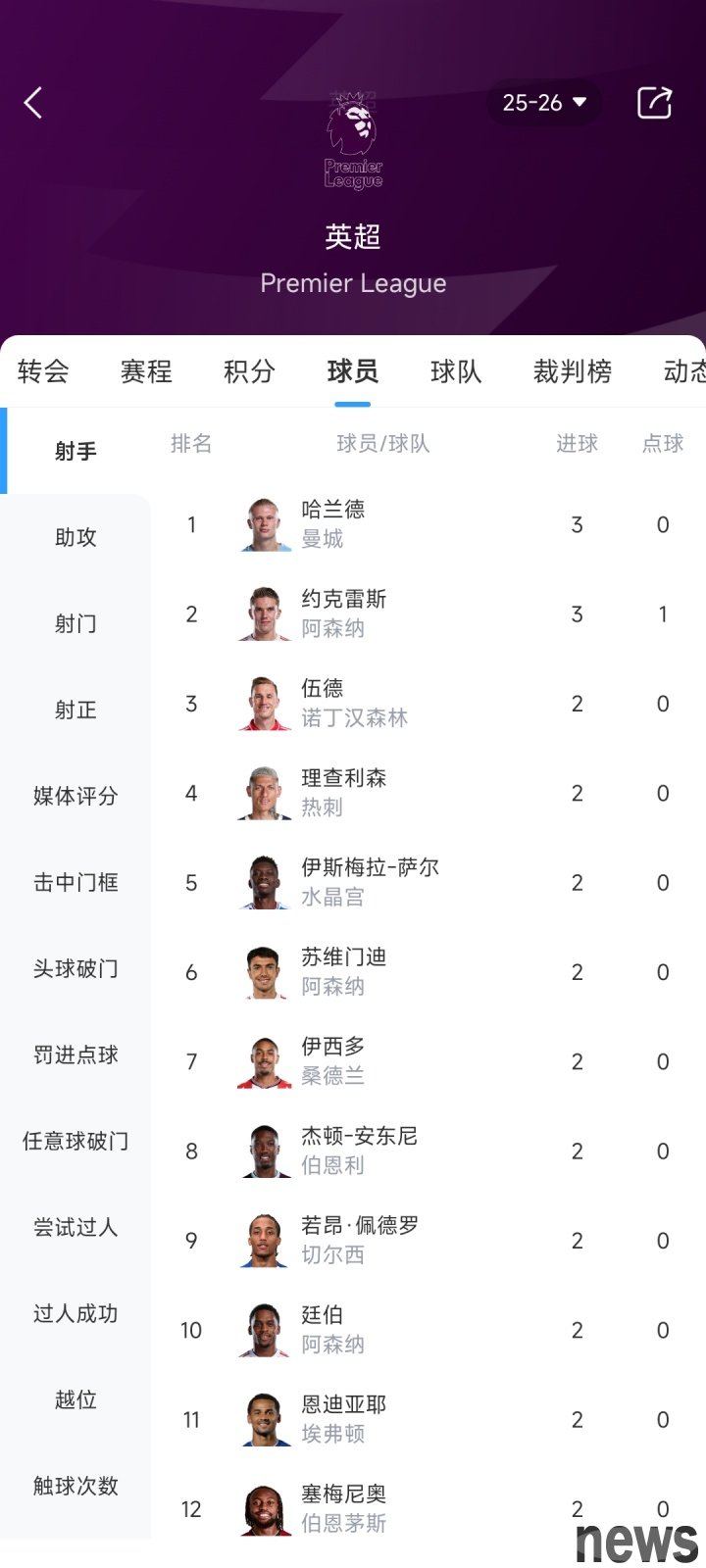The image size is (706, 1568).
Task: Open the 积分 standings tab
Action: pyautogui.click(x=249, y=371)
